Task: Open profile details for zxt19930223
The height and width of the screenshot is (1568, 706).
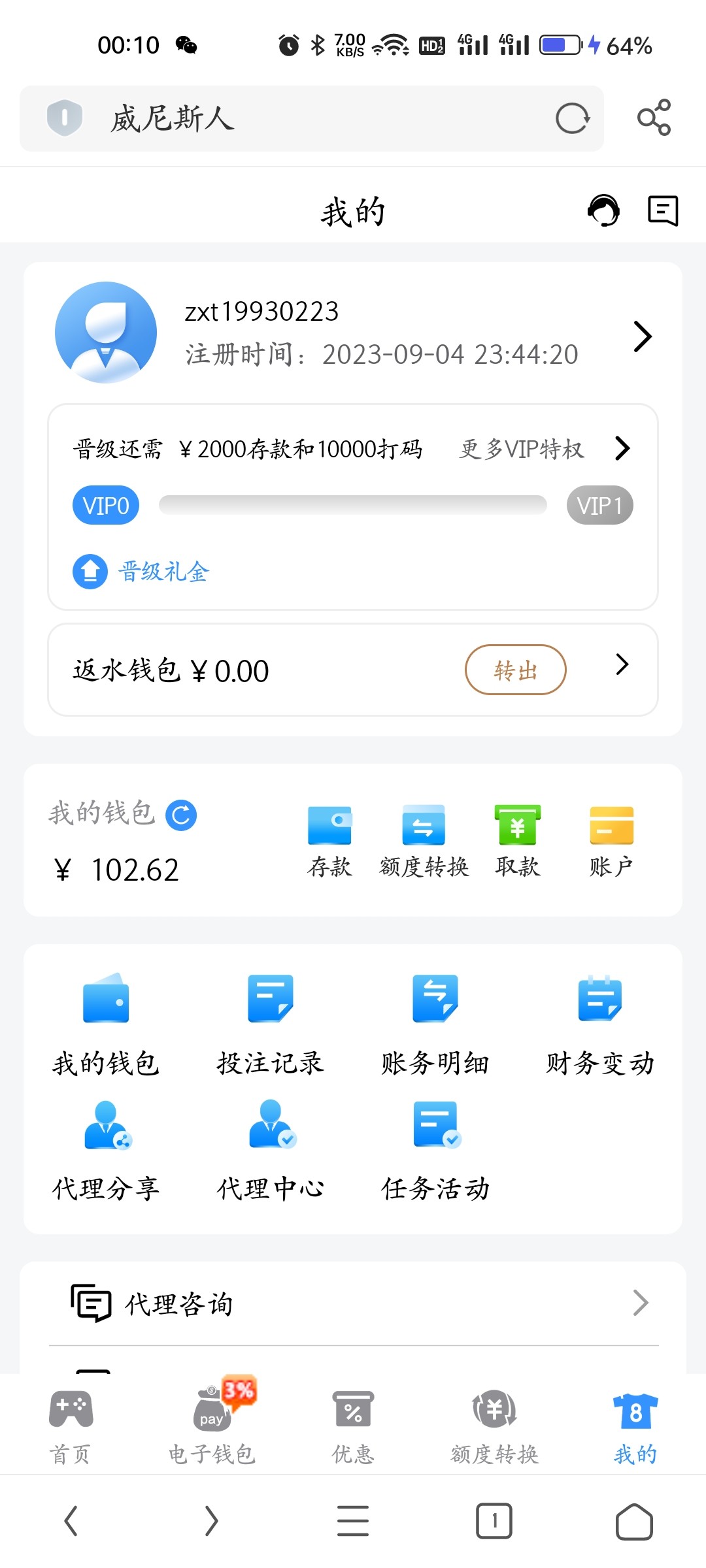Action: pyautogui.click(x=353, y=333)
